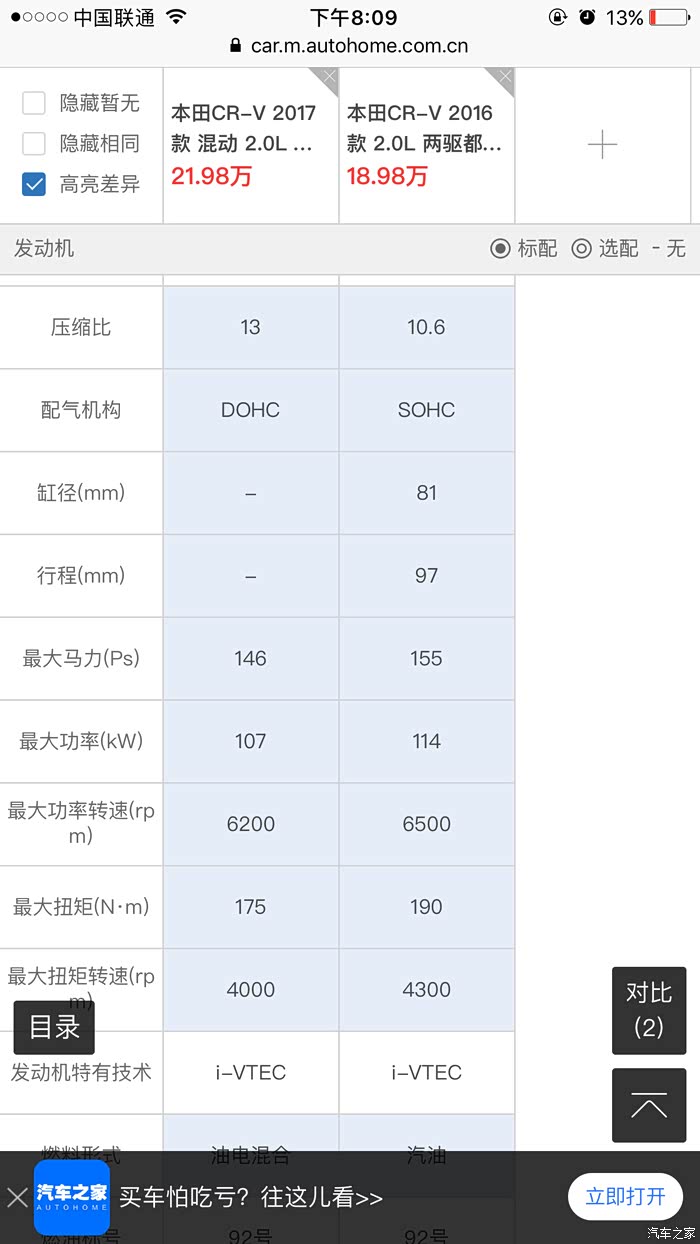Check the 隐藏暂无 checkbox

pos(34,103)
